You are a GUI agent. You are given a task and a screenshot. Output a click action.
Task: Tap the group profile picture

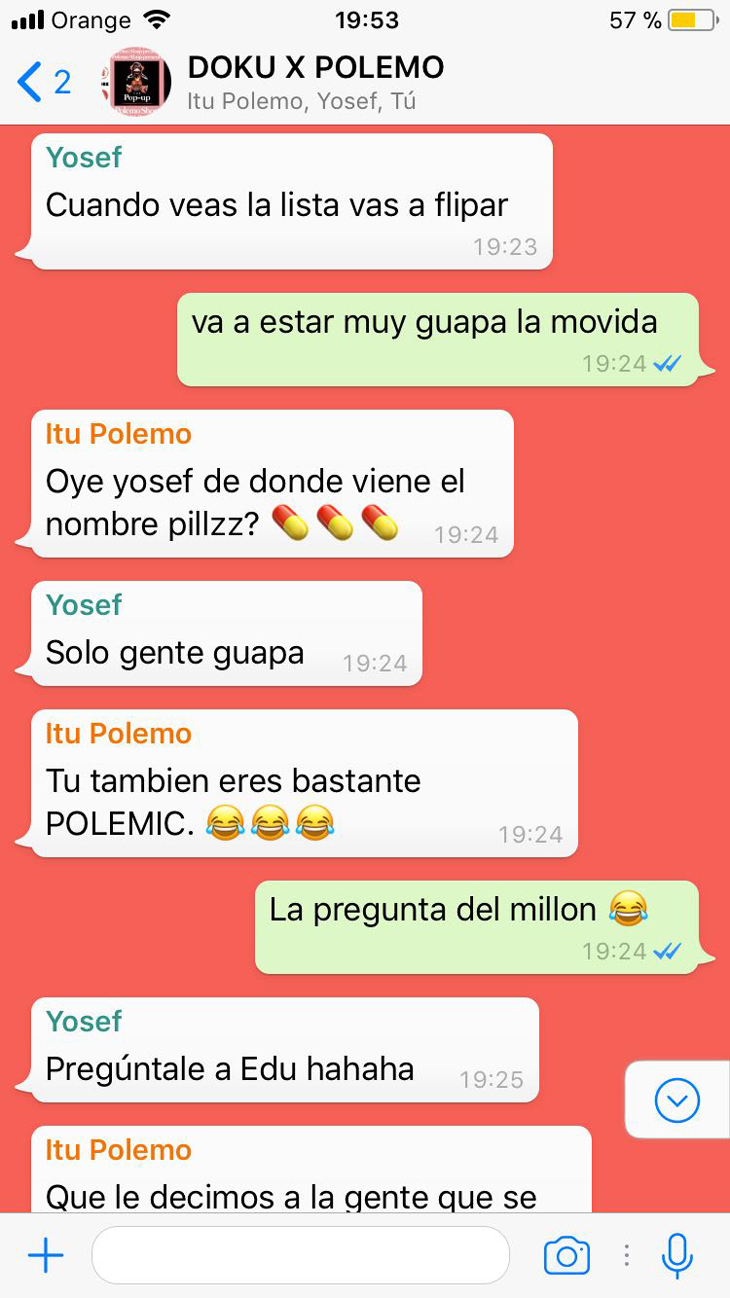pos(137,82)
